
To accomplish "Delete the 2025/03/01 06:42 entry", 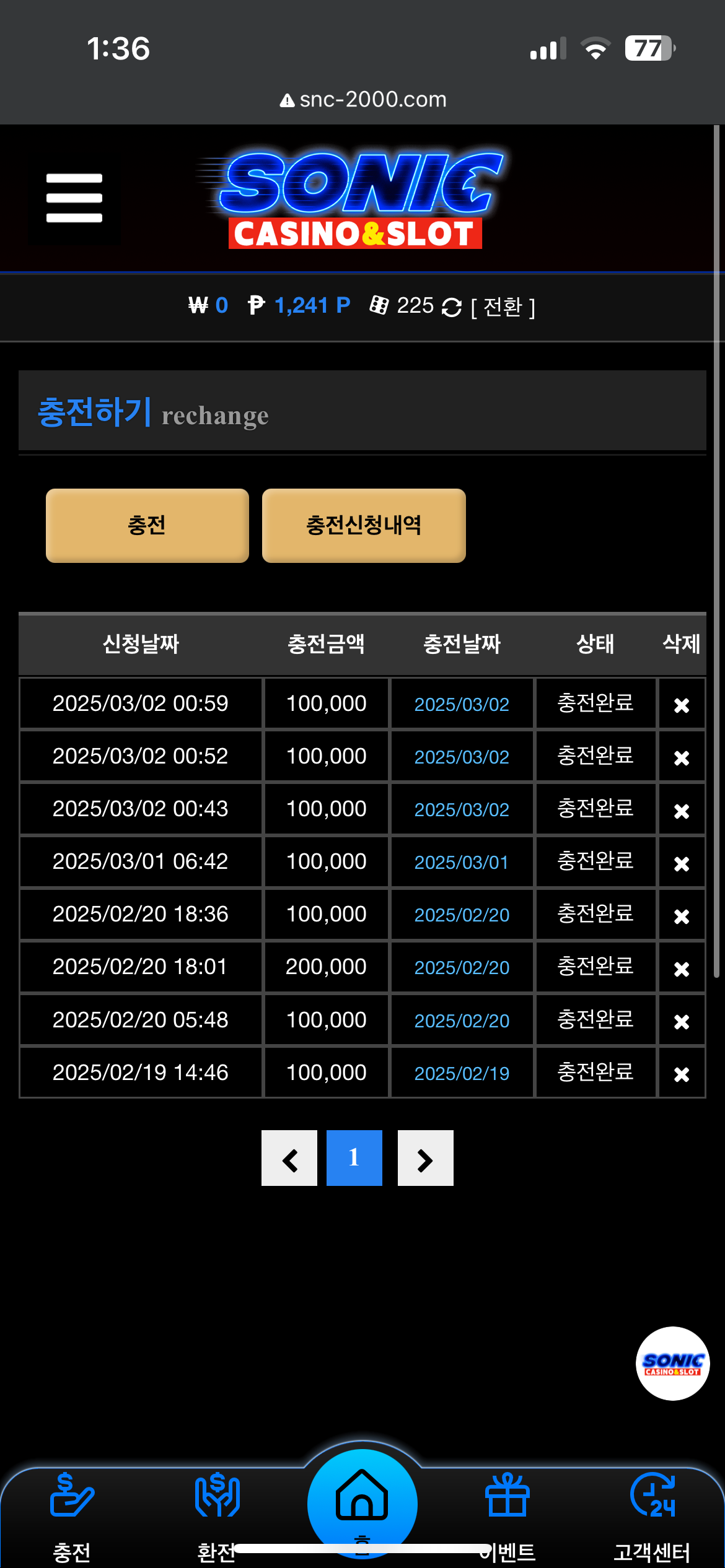I will [682, 863].
